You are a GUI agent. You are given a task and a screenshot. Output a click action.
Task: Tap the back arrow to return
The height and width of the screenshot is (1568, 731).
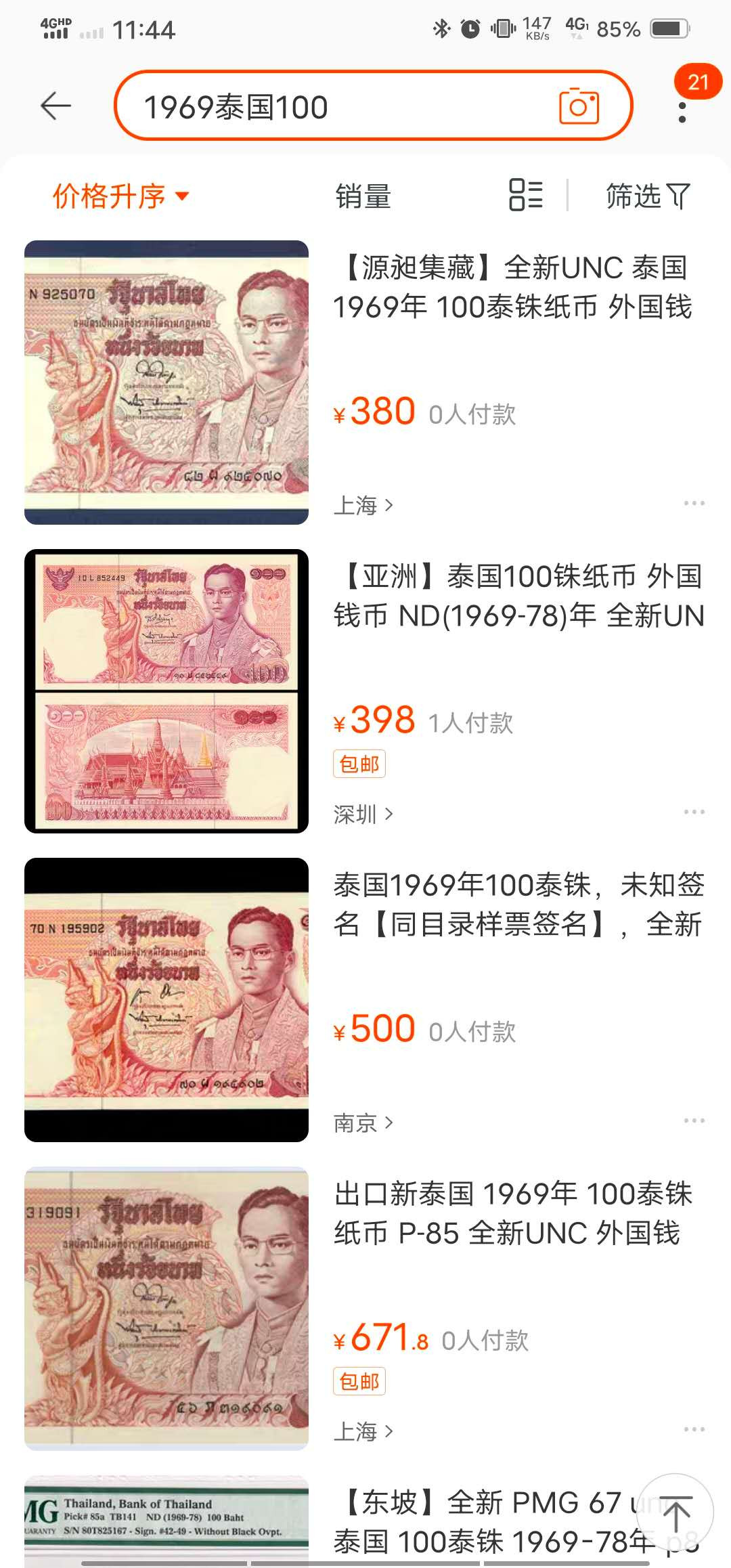tap(54, 105)
